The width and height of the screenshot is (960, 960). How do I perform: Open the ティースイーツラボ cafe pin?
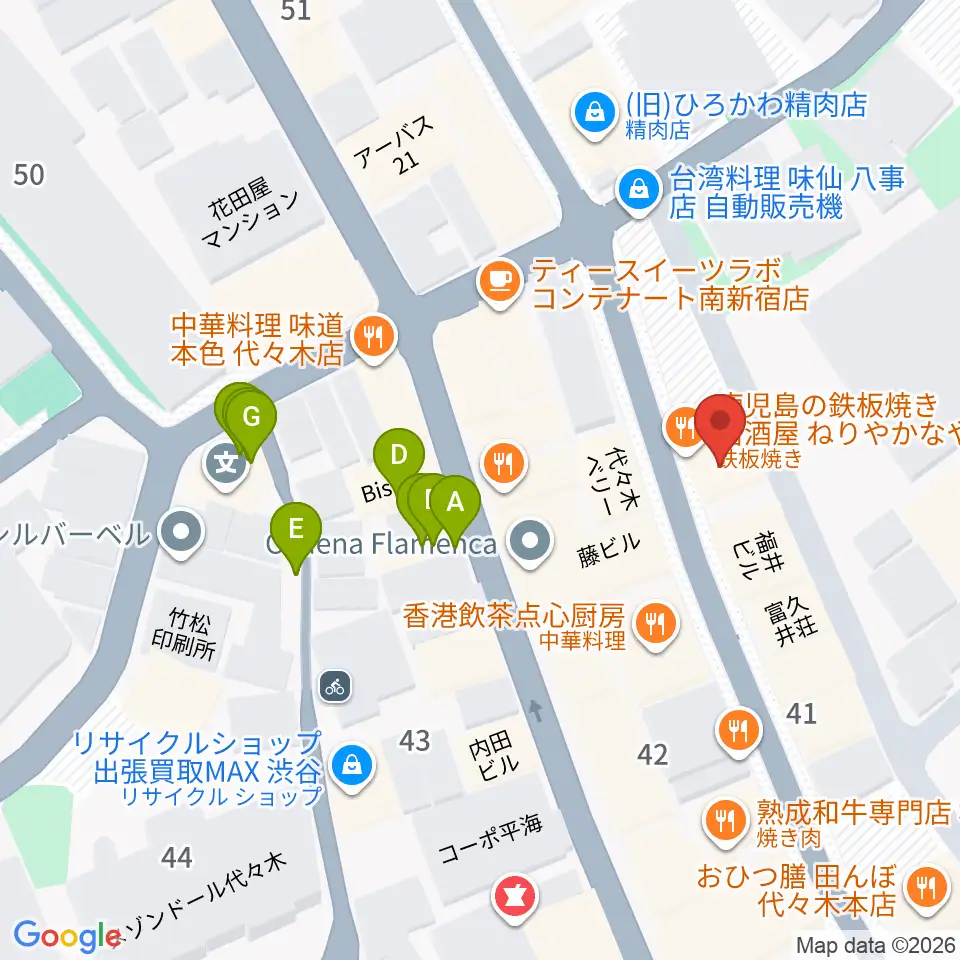click(500, 283)
